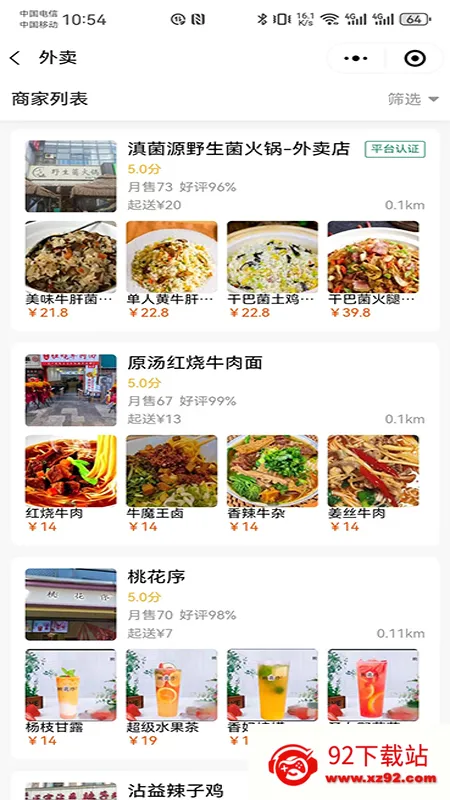Select the 姜丝牛肉 noodle tile
This screenshot has height=800, width=450.
coord(373,484)
